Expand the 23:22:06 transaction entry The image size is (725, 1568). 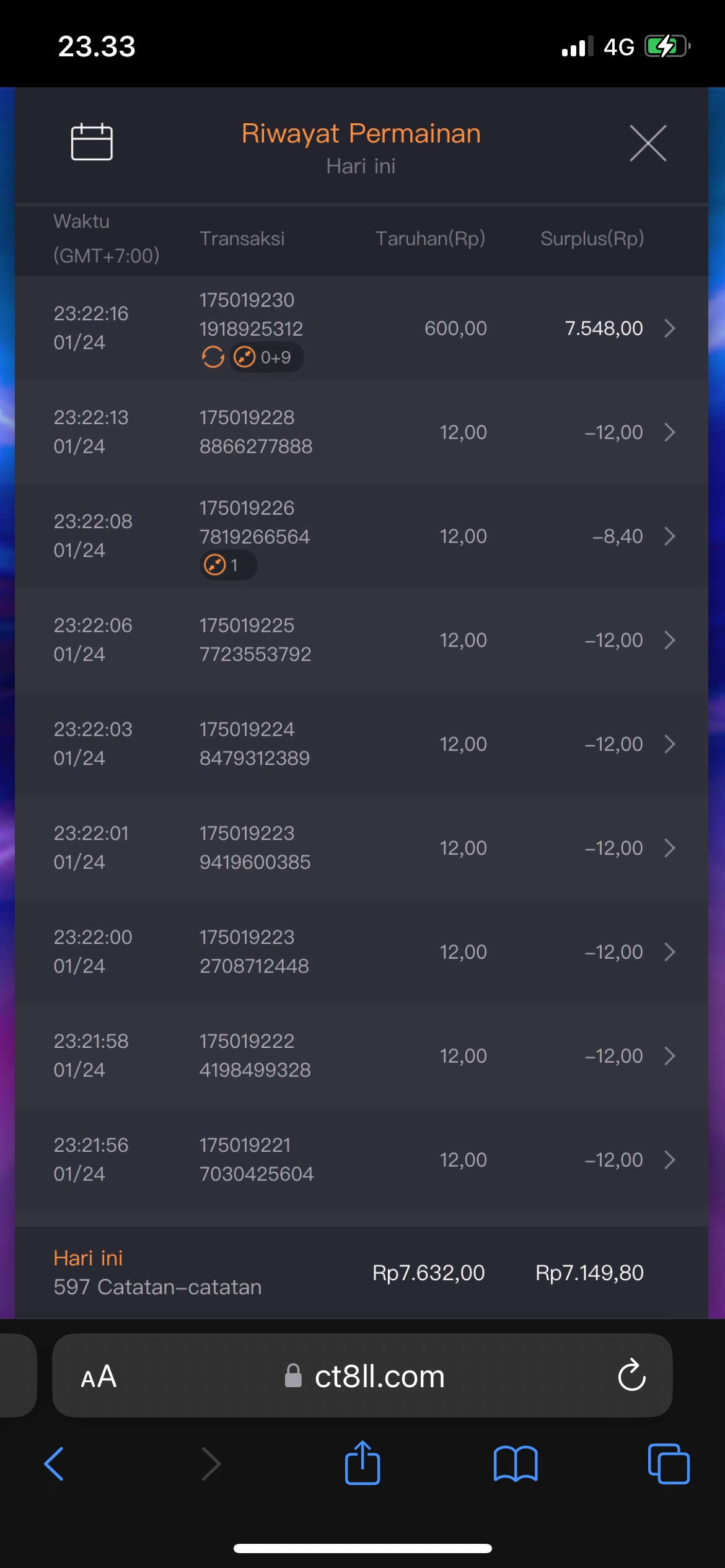pos(669,640)
